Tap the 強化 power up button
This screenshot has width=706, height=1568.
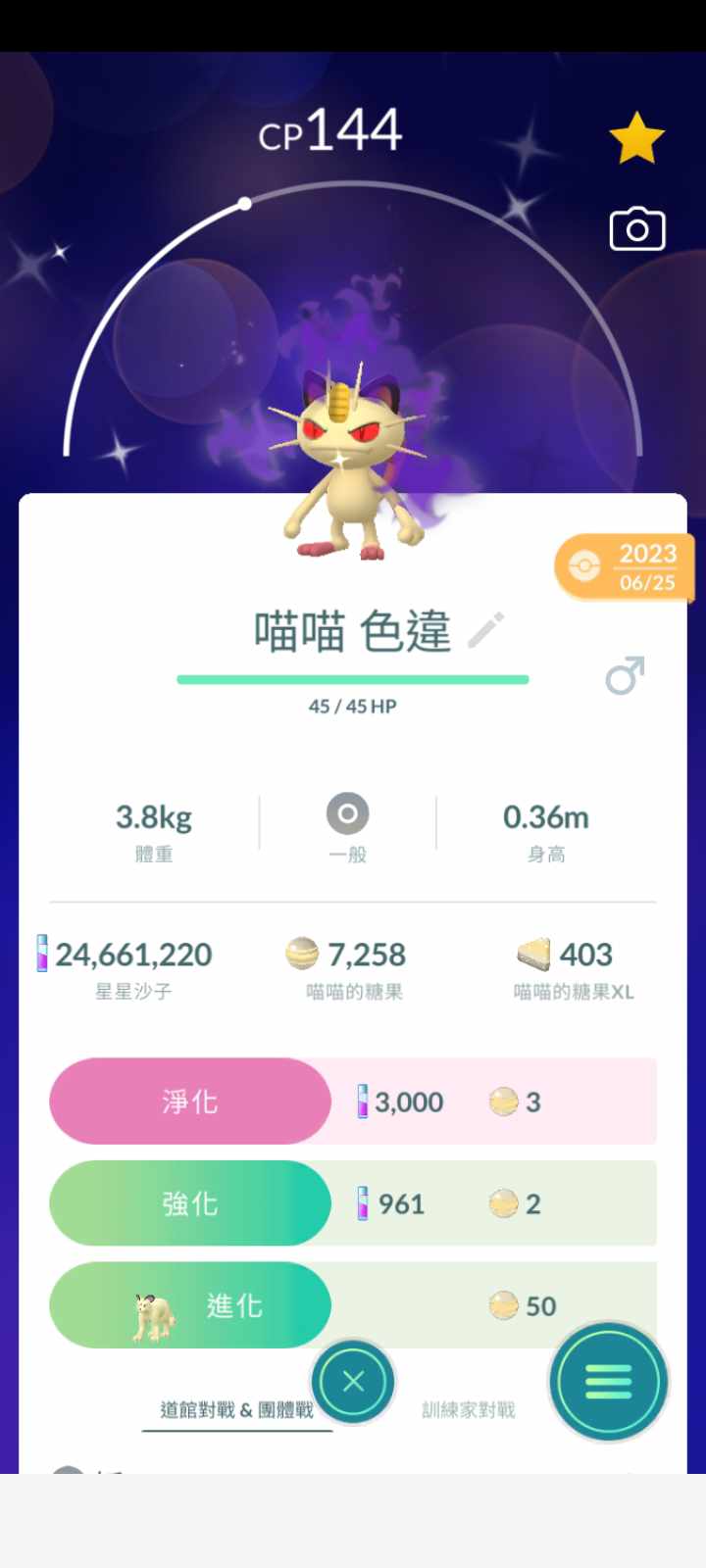point(190,1203)
